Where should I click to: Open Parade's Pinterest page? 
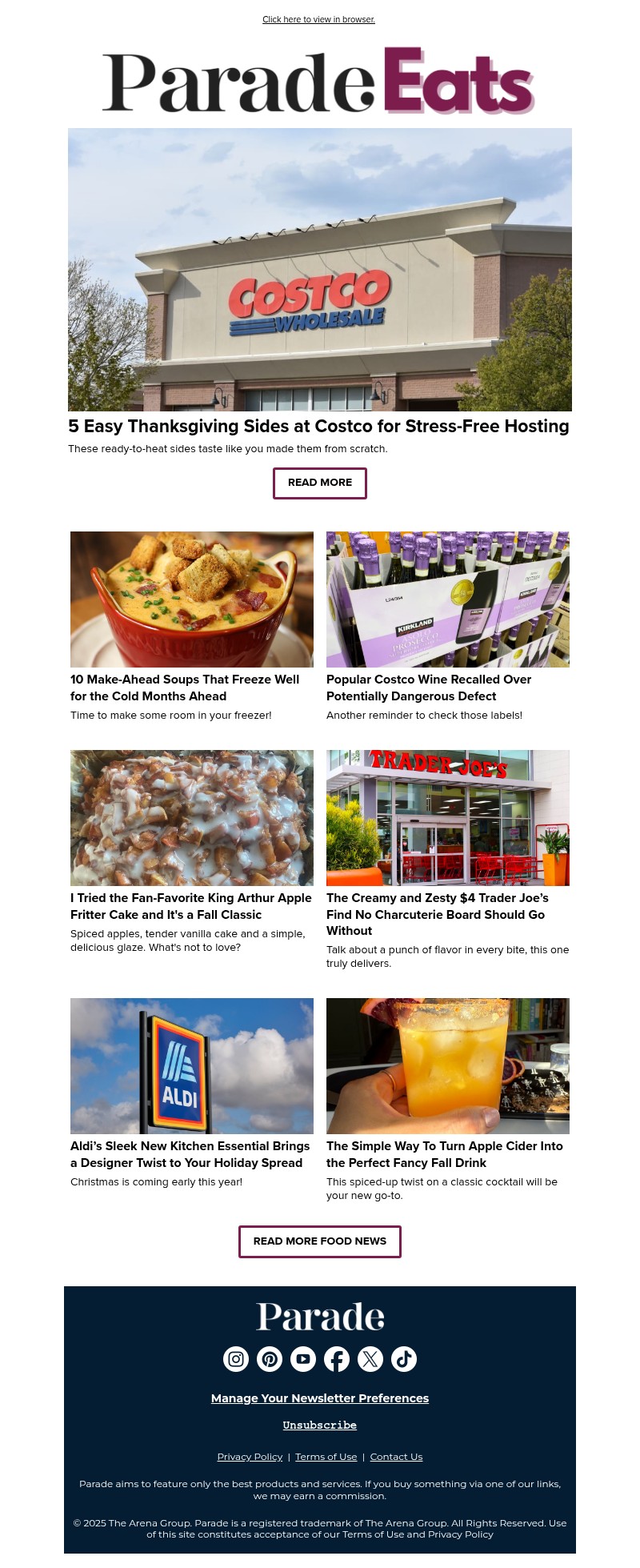(x=269, y=1359)
